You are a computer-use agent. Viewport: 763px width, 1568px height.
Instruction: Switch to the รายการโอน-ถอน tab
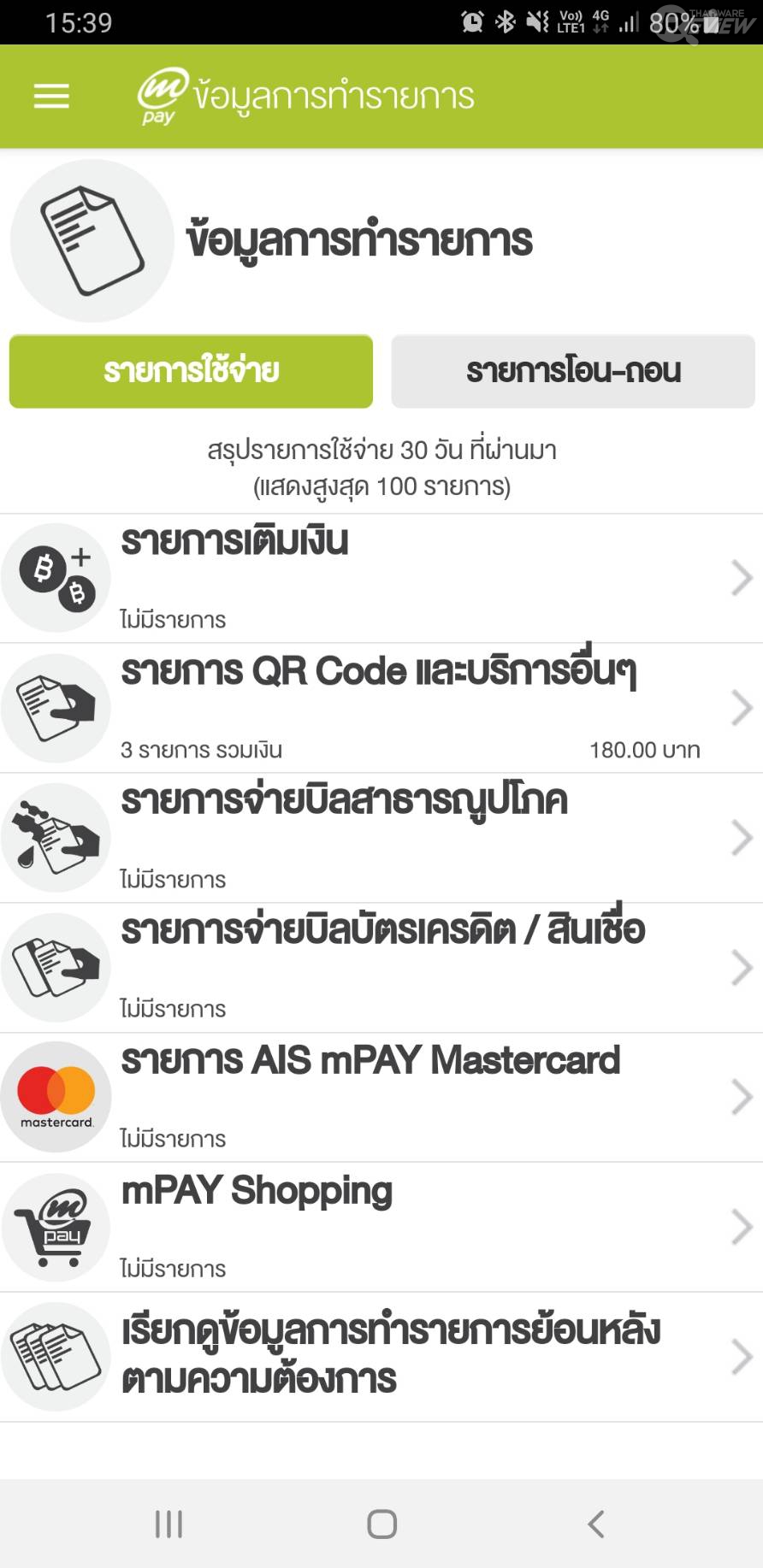(x=573, y=371)
